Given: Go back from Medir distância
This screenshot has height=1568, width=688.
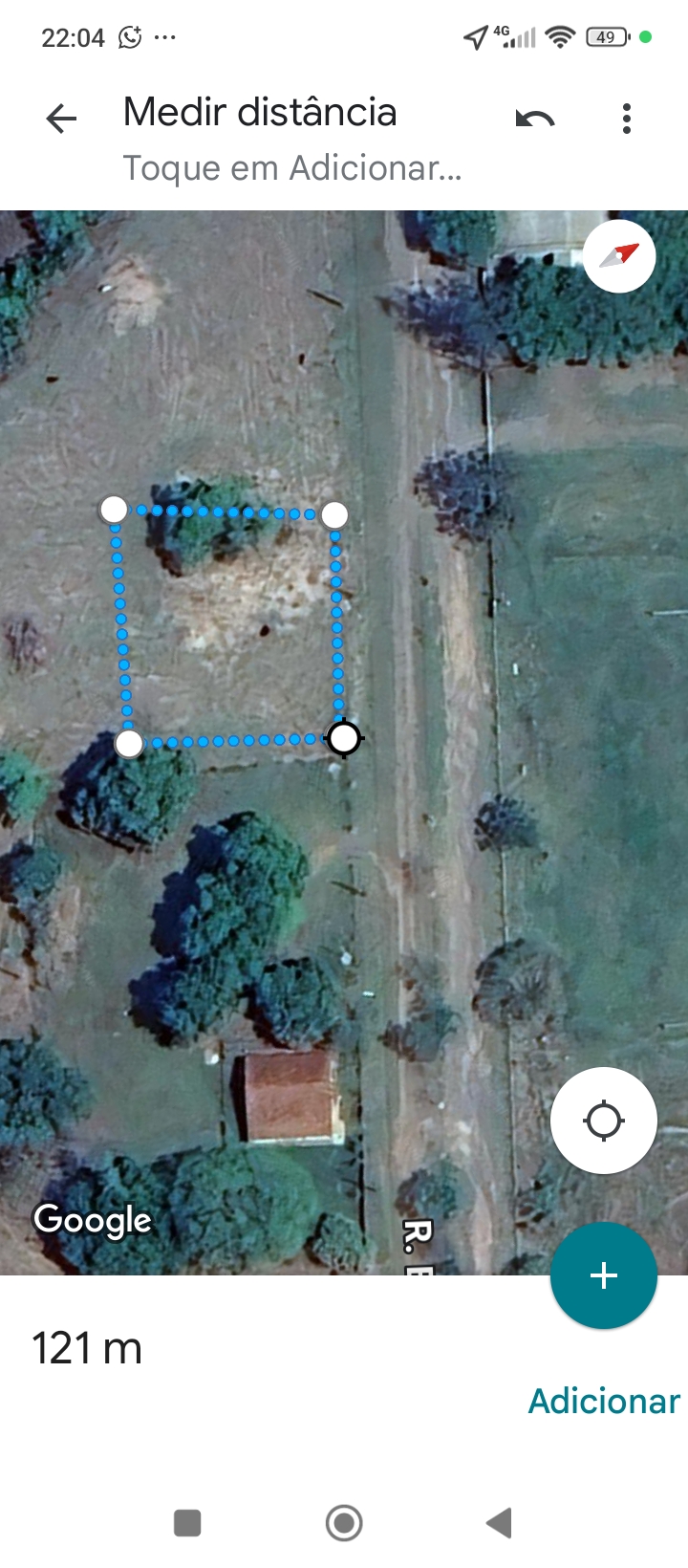Looking at the screenshot, I should (61, 119).
